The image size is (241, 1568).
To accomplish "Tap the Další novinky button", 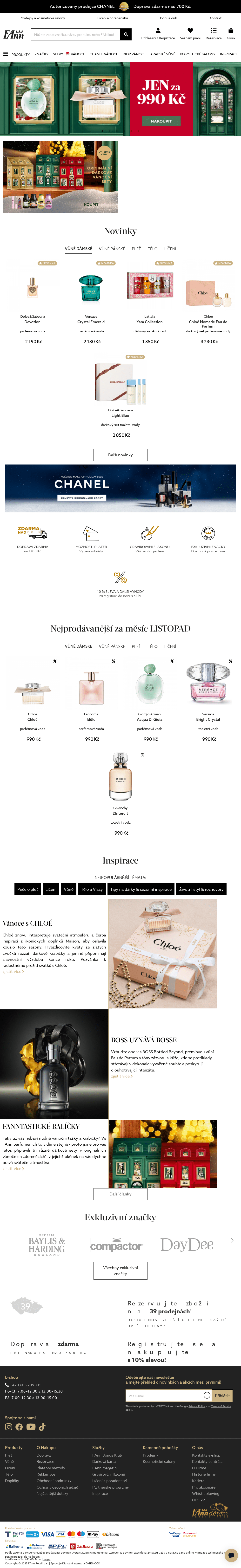I will pyautogui.click(x=120, y=455).
